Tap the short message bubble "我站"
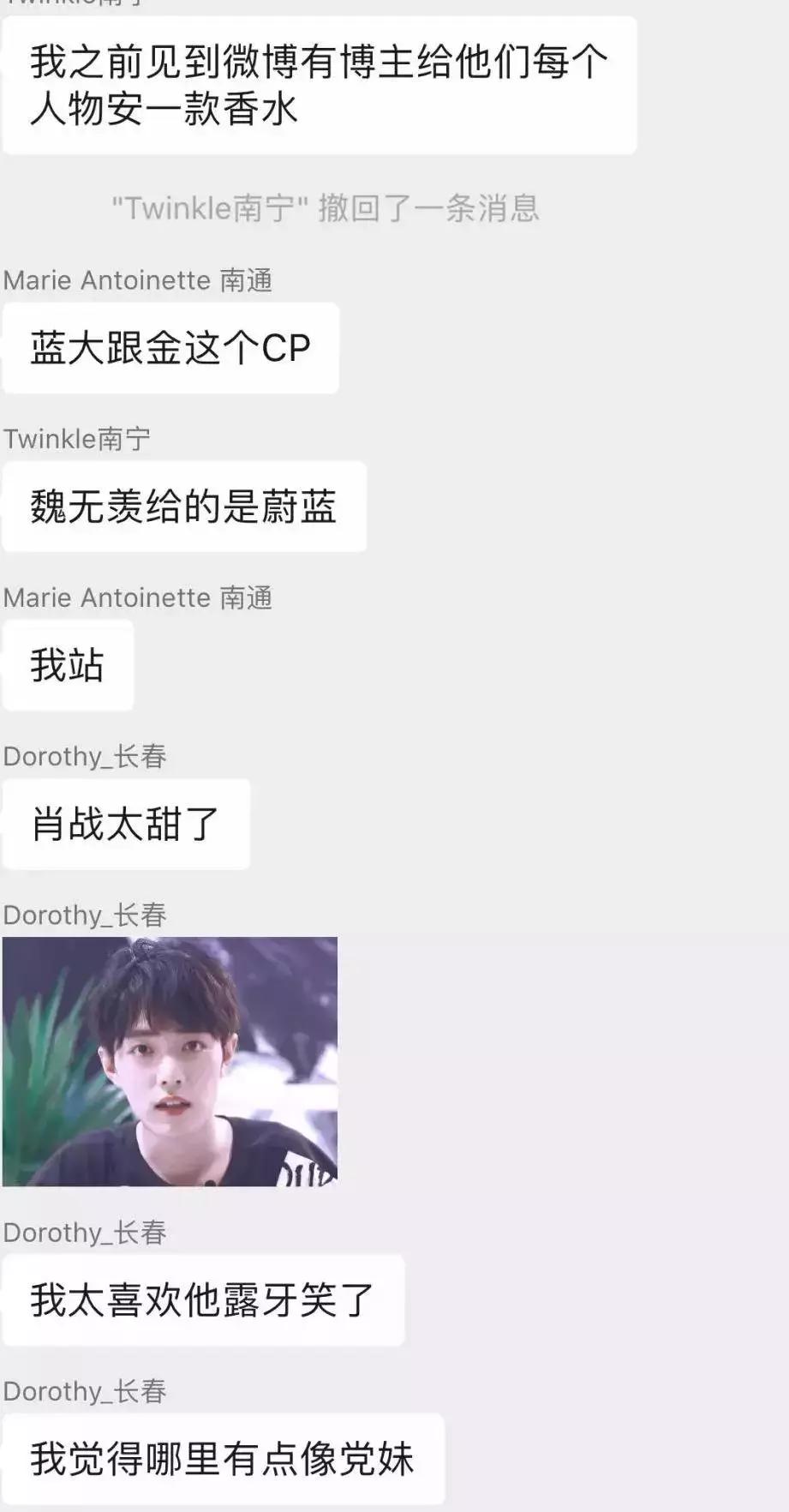This screenshot has width=789, height=1512. point(68,665)
